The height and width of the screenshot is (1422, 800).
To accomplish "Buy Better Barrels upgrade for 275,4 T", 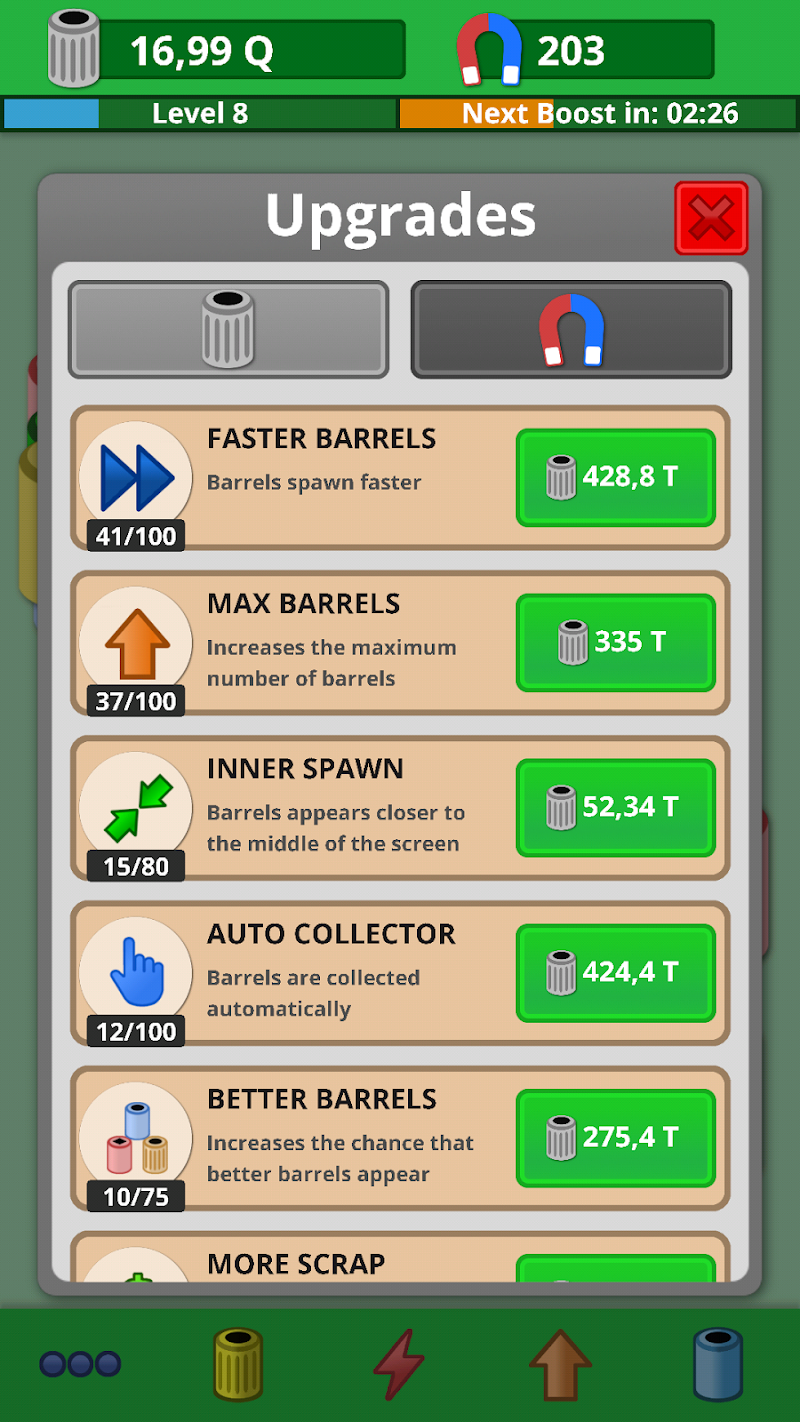I will (x=615, y=1137).
